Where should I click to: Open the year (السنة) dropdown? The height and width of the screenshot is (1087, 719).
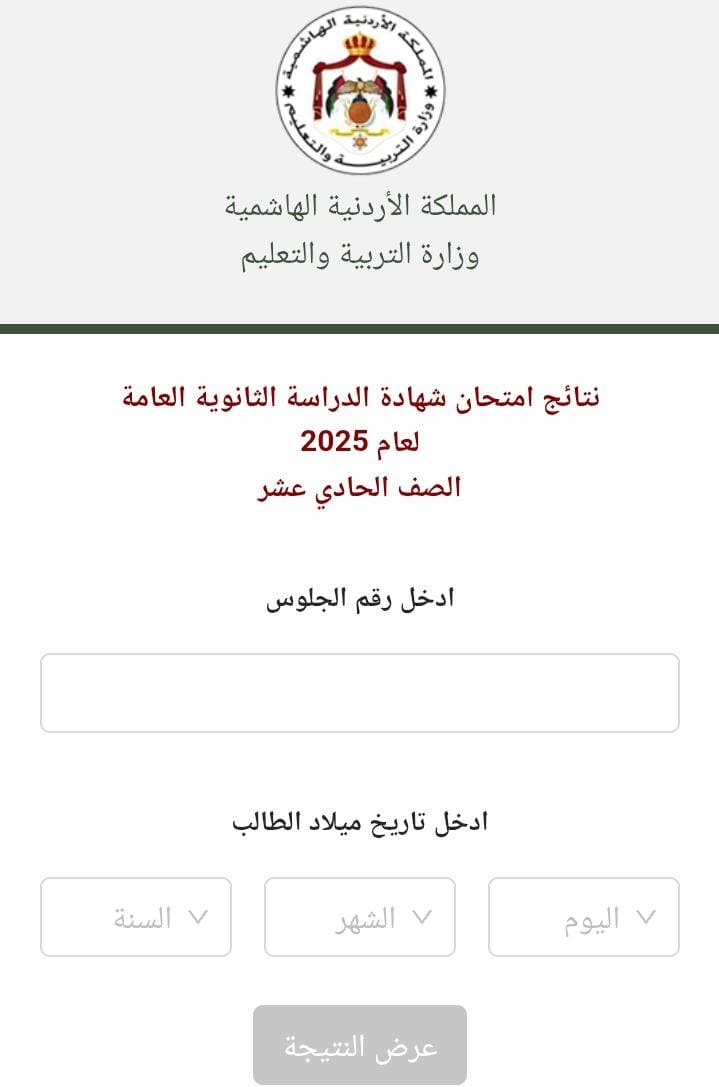pyautogui.click(x=136, y=916)
